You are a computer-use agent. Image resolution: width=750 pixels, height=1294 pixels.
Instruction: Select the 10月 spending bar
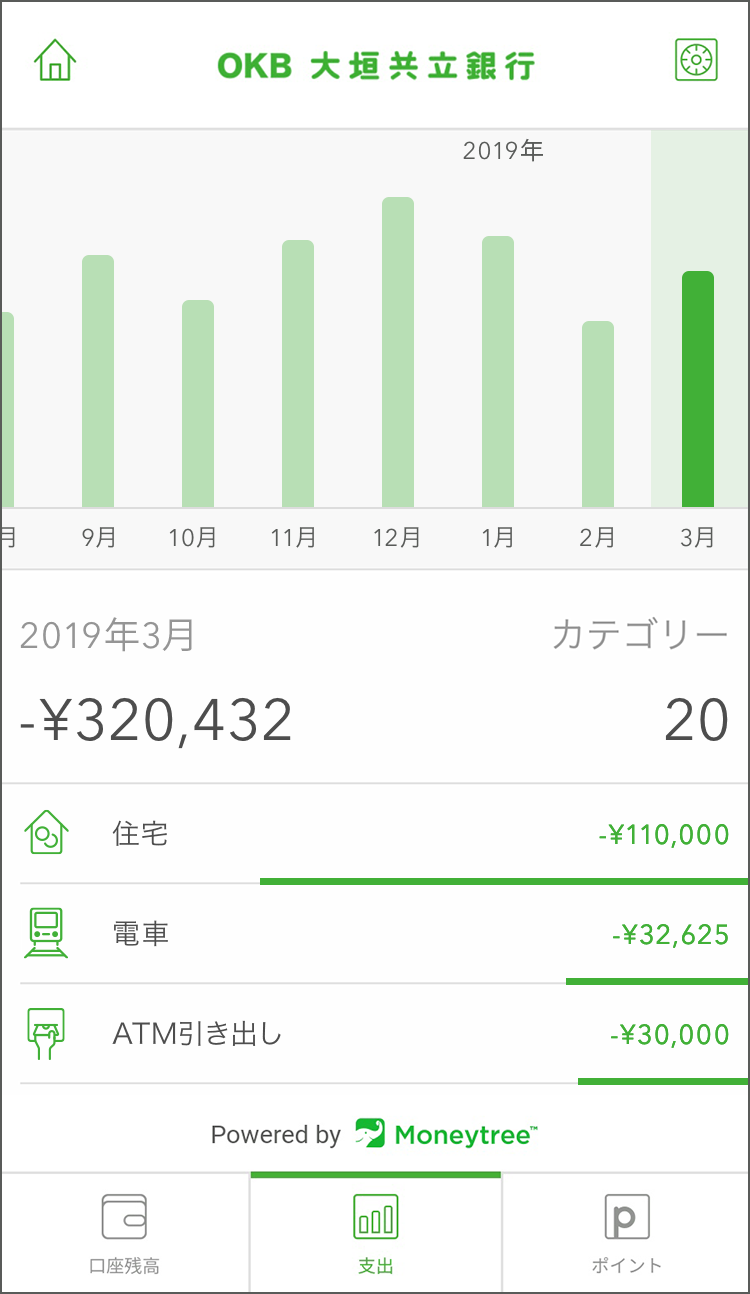tap(198, 404)
